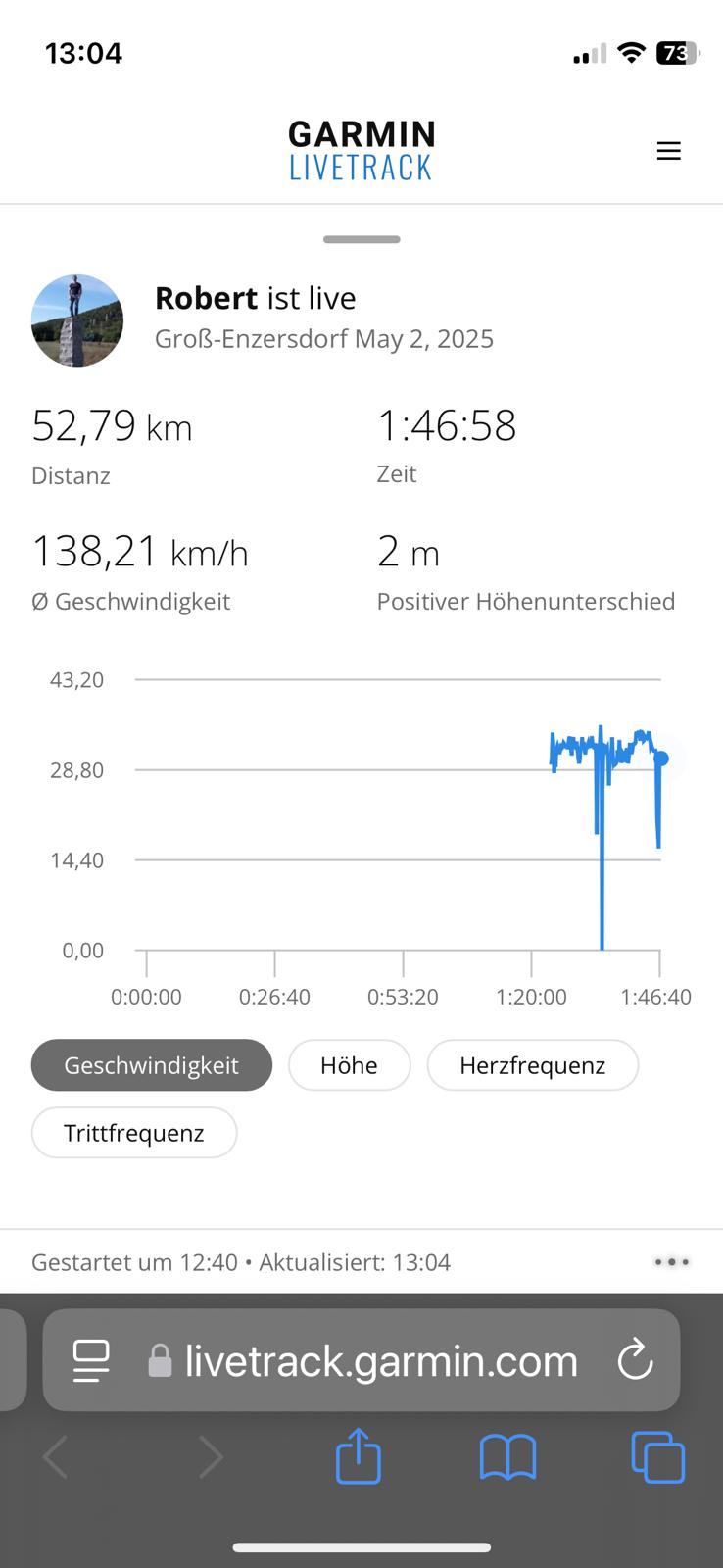The height and width of the screenshot is (1568, 723).
Task: Switch chart to Höhe
Action: click(x=349, y=1065)
